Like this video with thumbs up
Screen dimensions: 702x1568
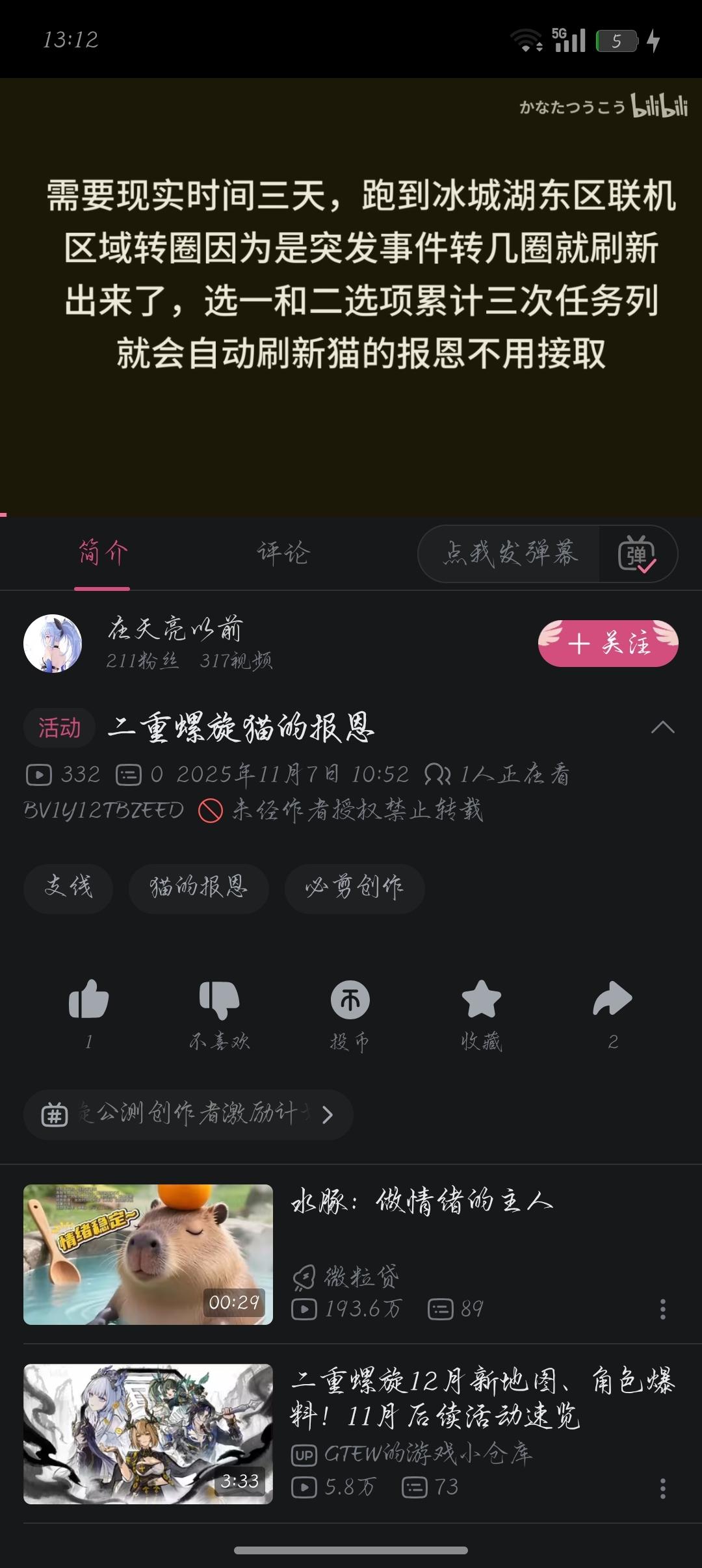point(88,1000)
